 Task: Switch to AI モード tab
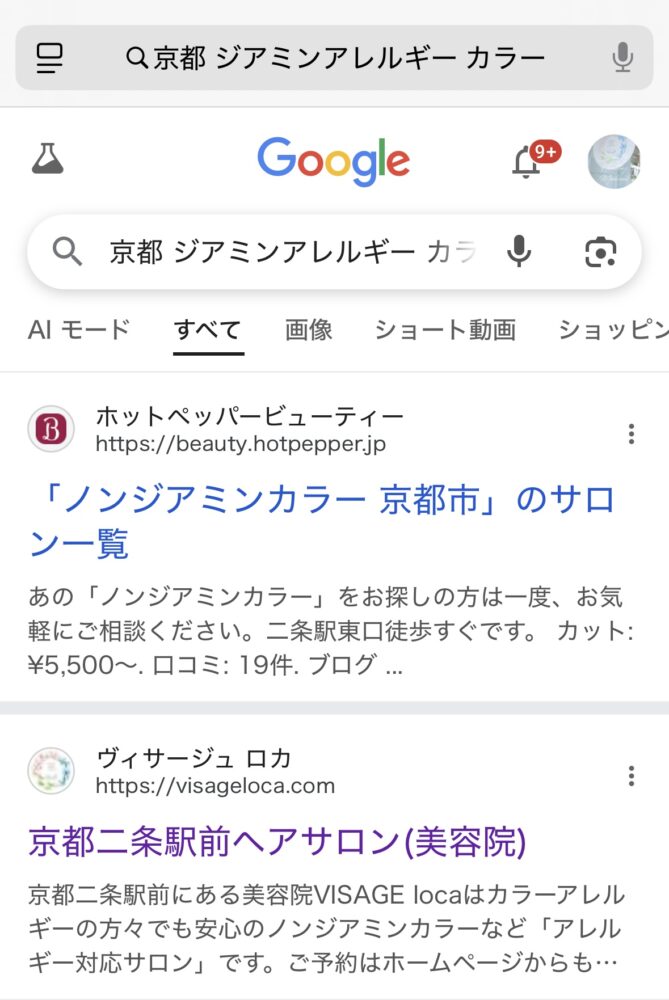(79, 329)
